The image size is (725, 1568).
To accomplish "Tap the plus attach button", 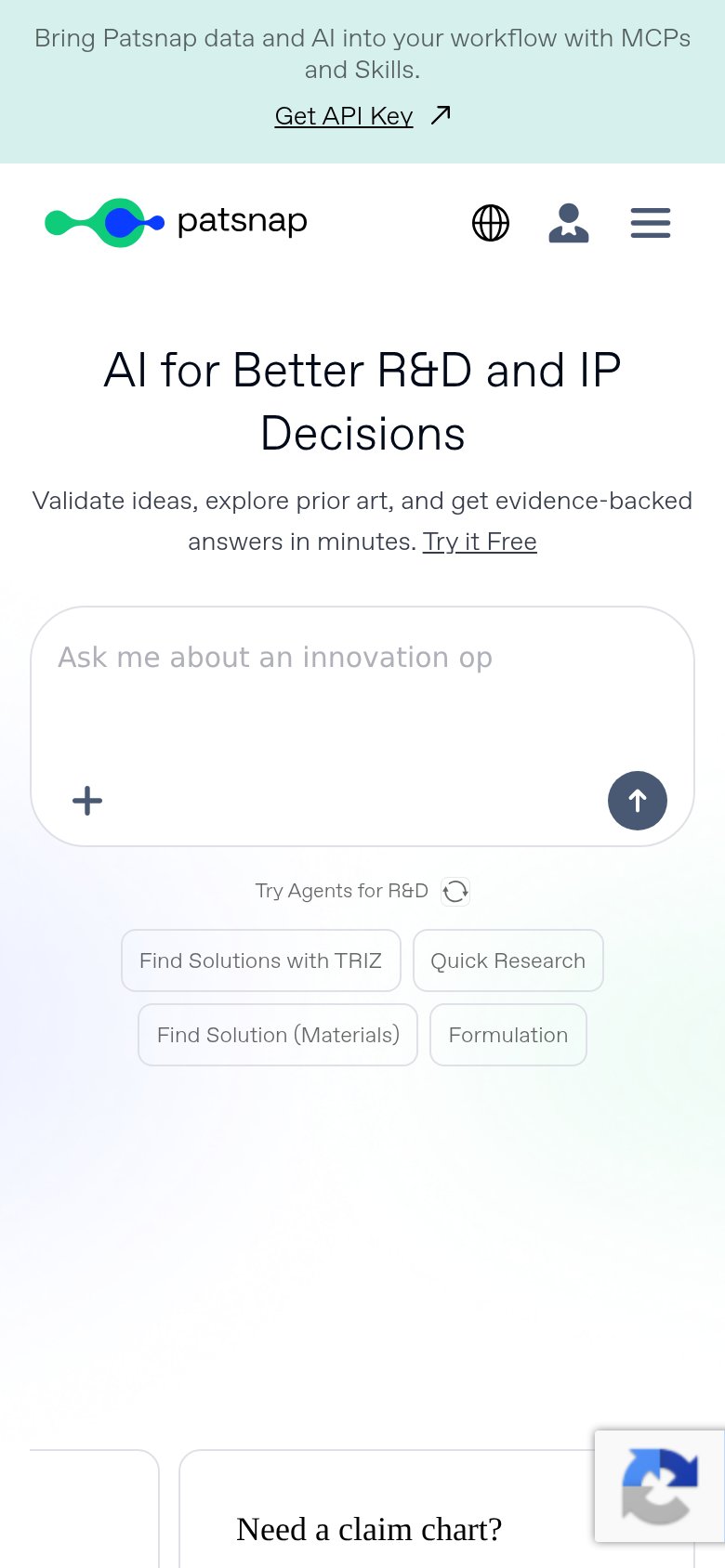I will [x=87, y=801].
